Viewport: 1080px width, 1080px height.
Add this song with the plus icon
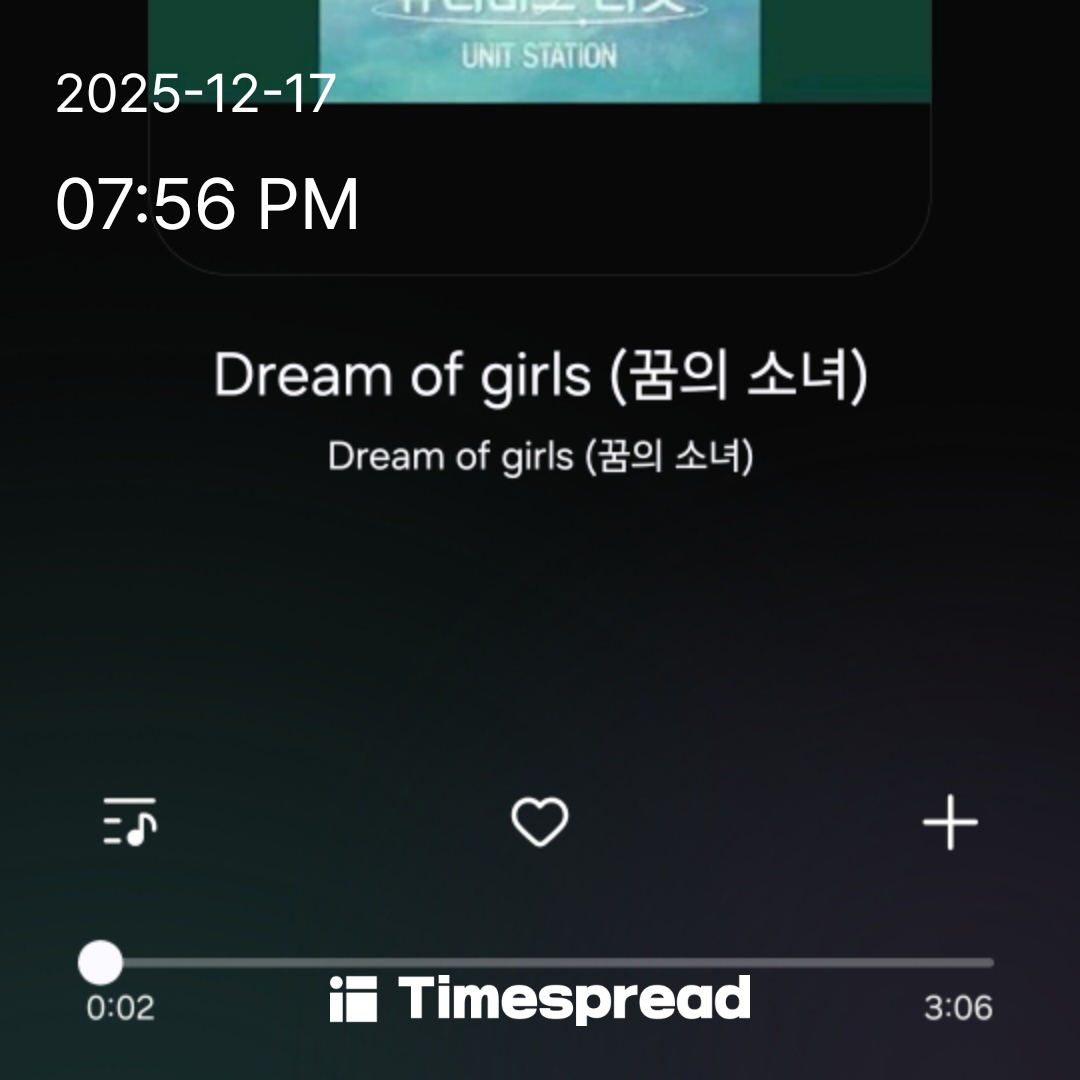(949, 823)
